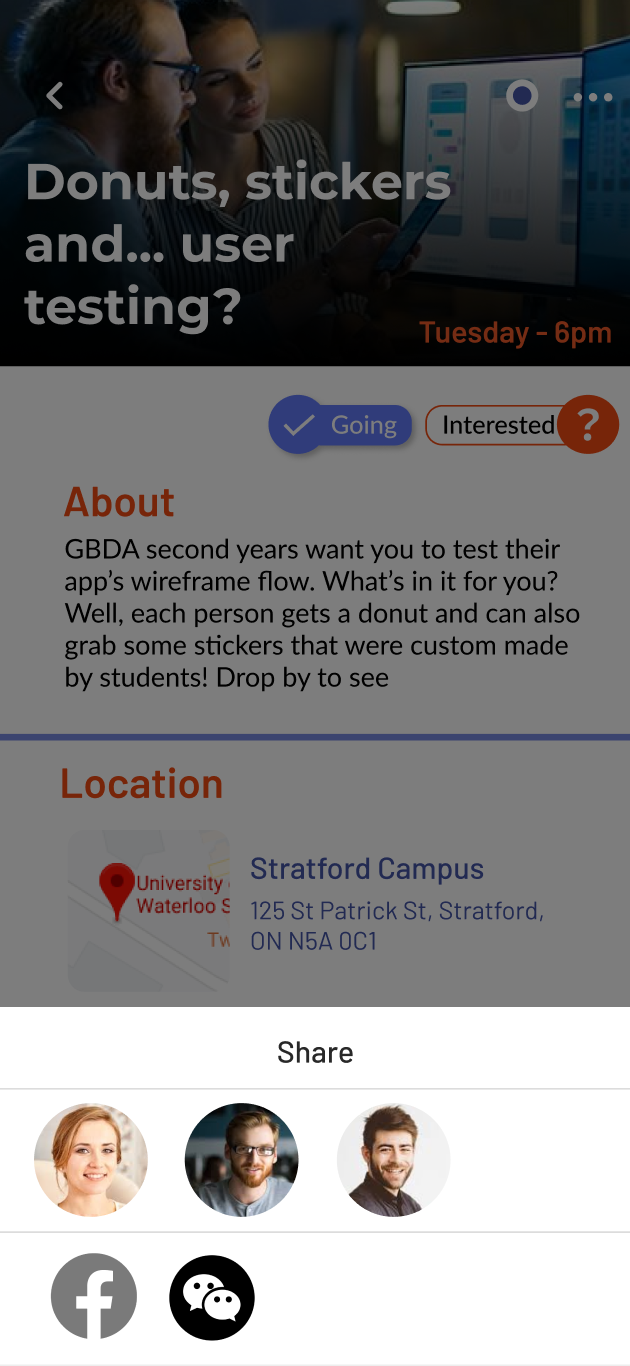Viewport: 630px width, 1366px height.
Task: Open the orange question mark help button
Action: tap(588, 425)
